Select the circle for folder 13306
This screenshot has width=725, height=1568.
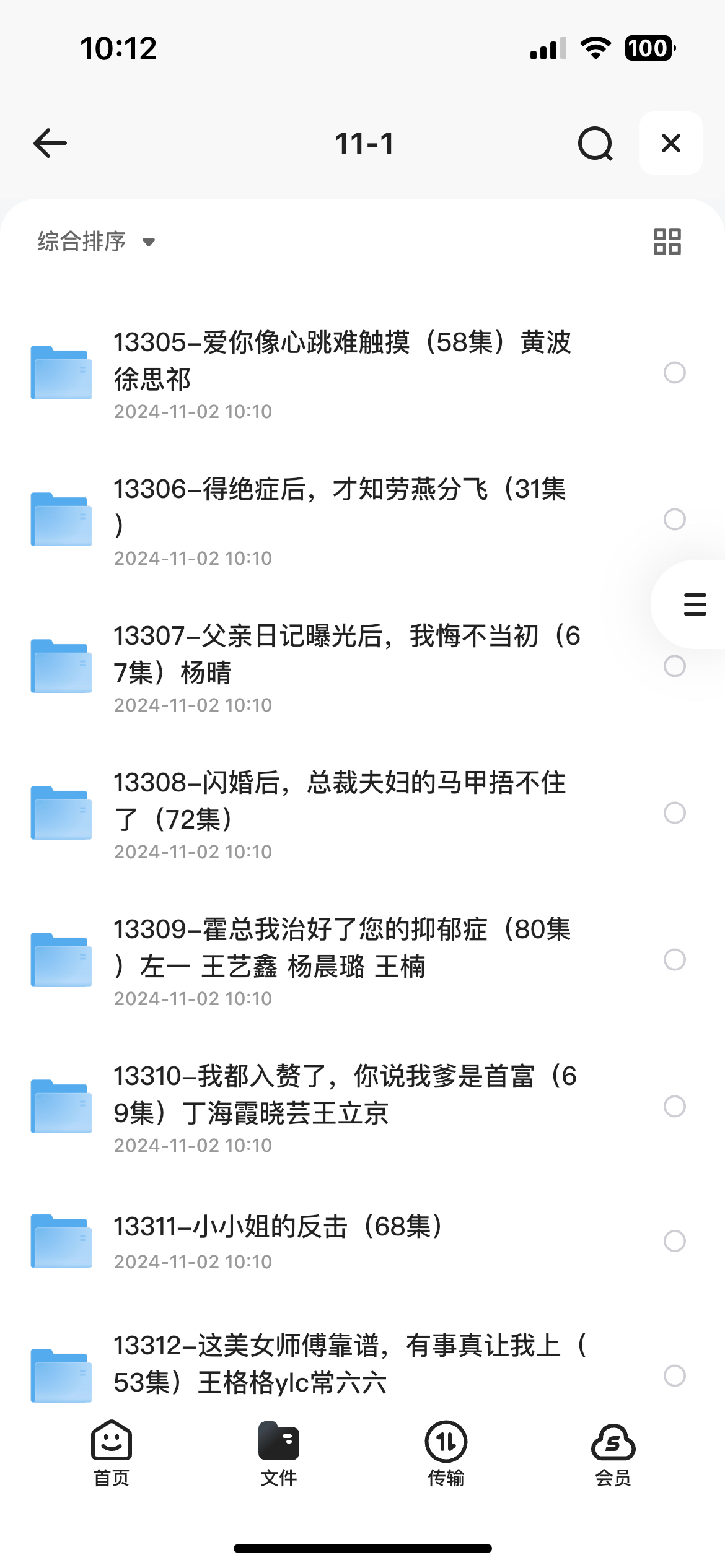tap(674, 519)
